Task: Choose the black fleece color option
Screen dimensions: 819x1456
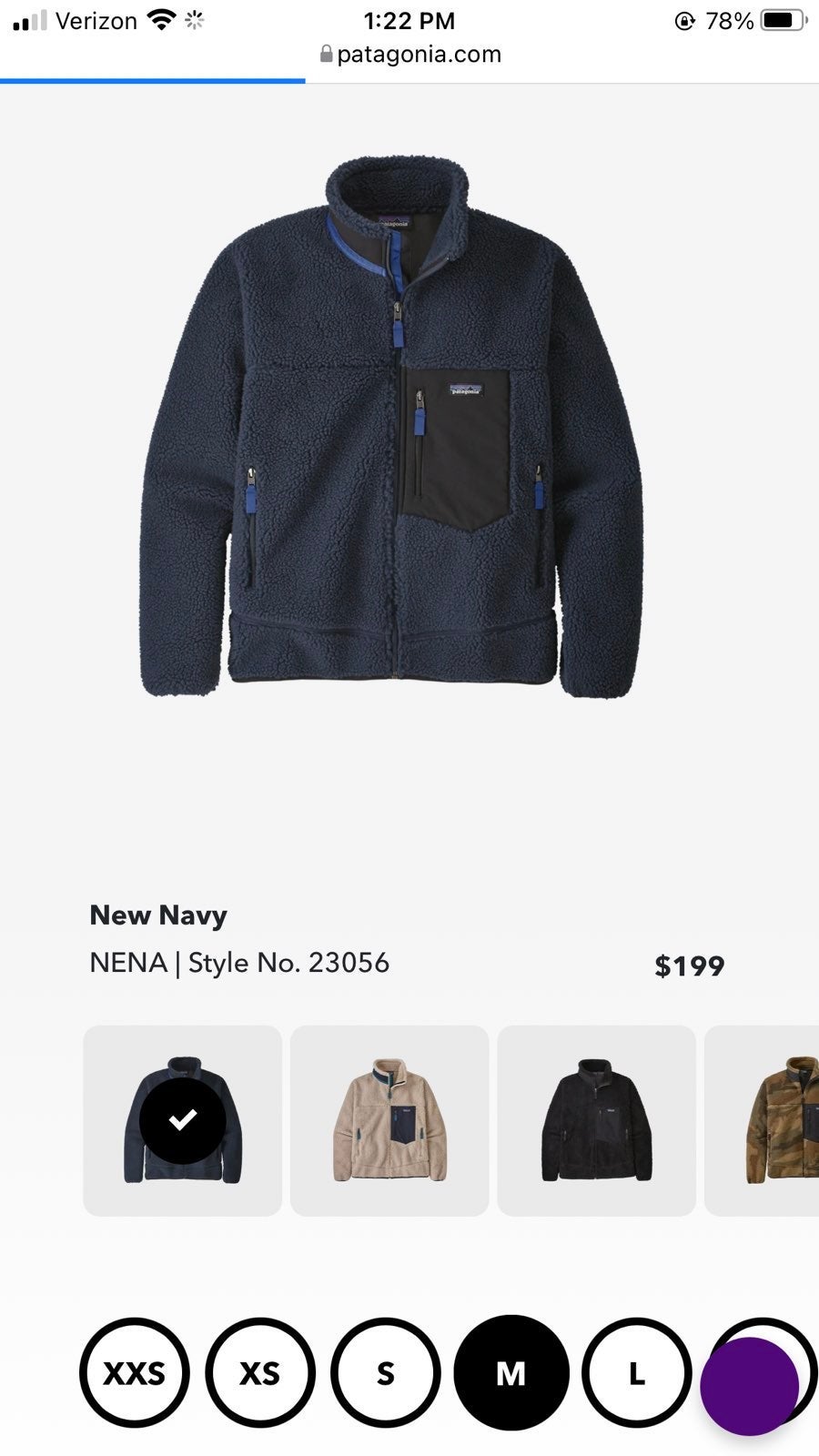Action: (596, 1120)
